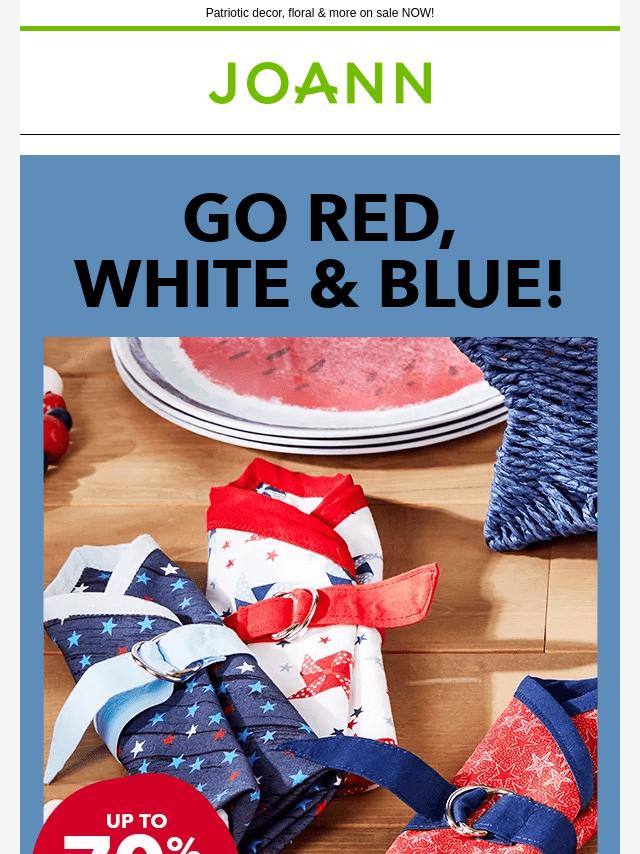The width and height of the screenshot is (640, 854).
Task: Open the JOANN header link
Action: pos(320,83)
